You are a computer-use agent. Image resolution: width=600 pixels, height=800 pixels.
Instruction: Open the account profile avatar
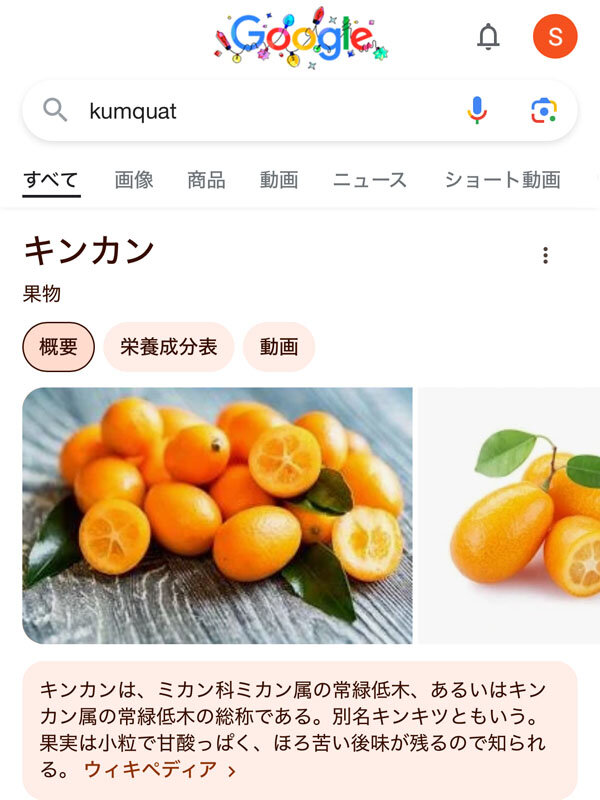555,38
